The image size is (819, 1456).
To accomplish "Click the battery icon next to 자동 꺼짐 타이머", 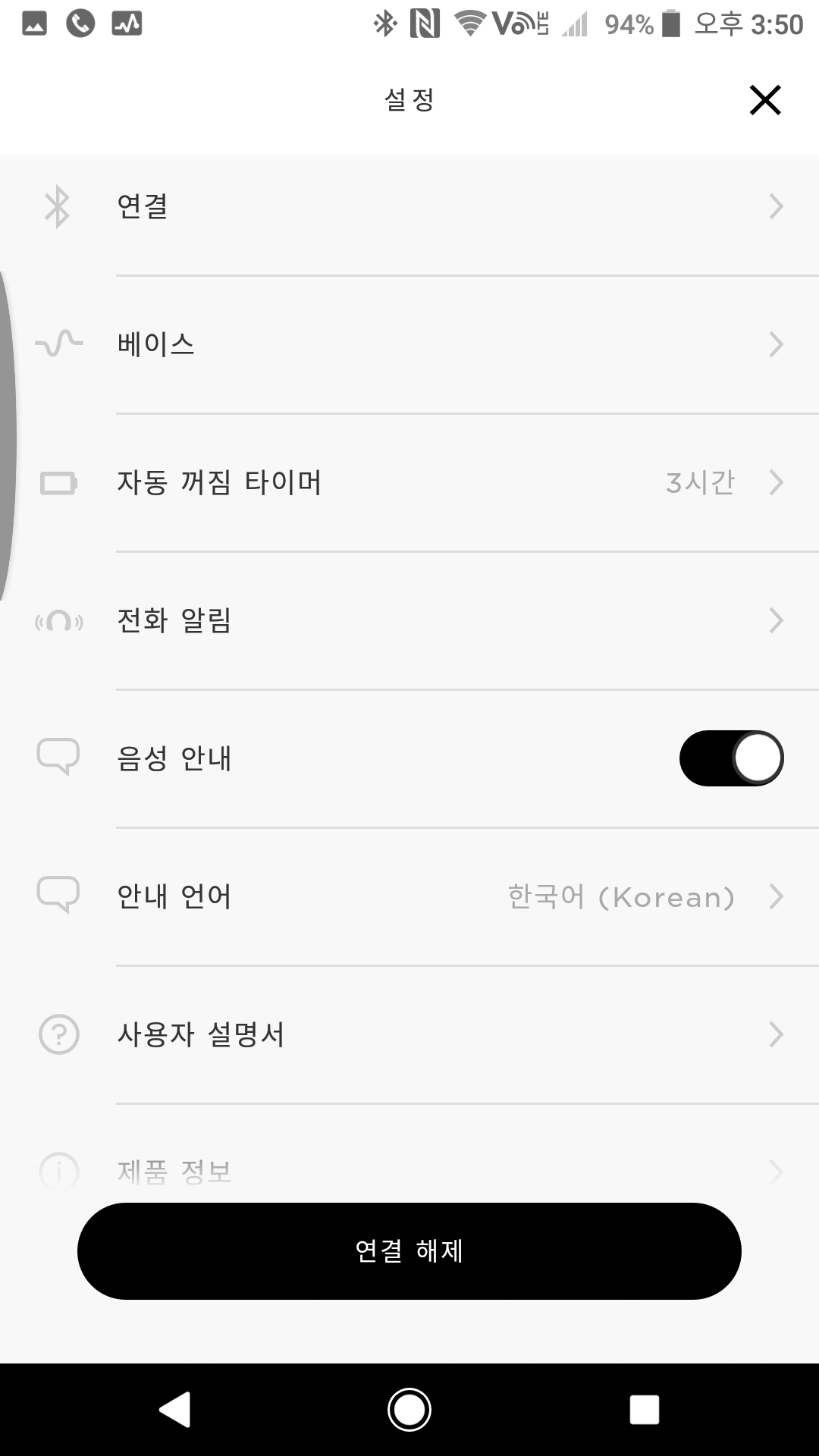I will point(57,483).
